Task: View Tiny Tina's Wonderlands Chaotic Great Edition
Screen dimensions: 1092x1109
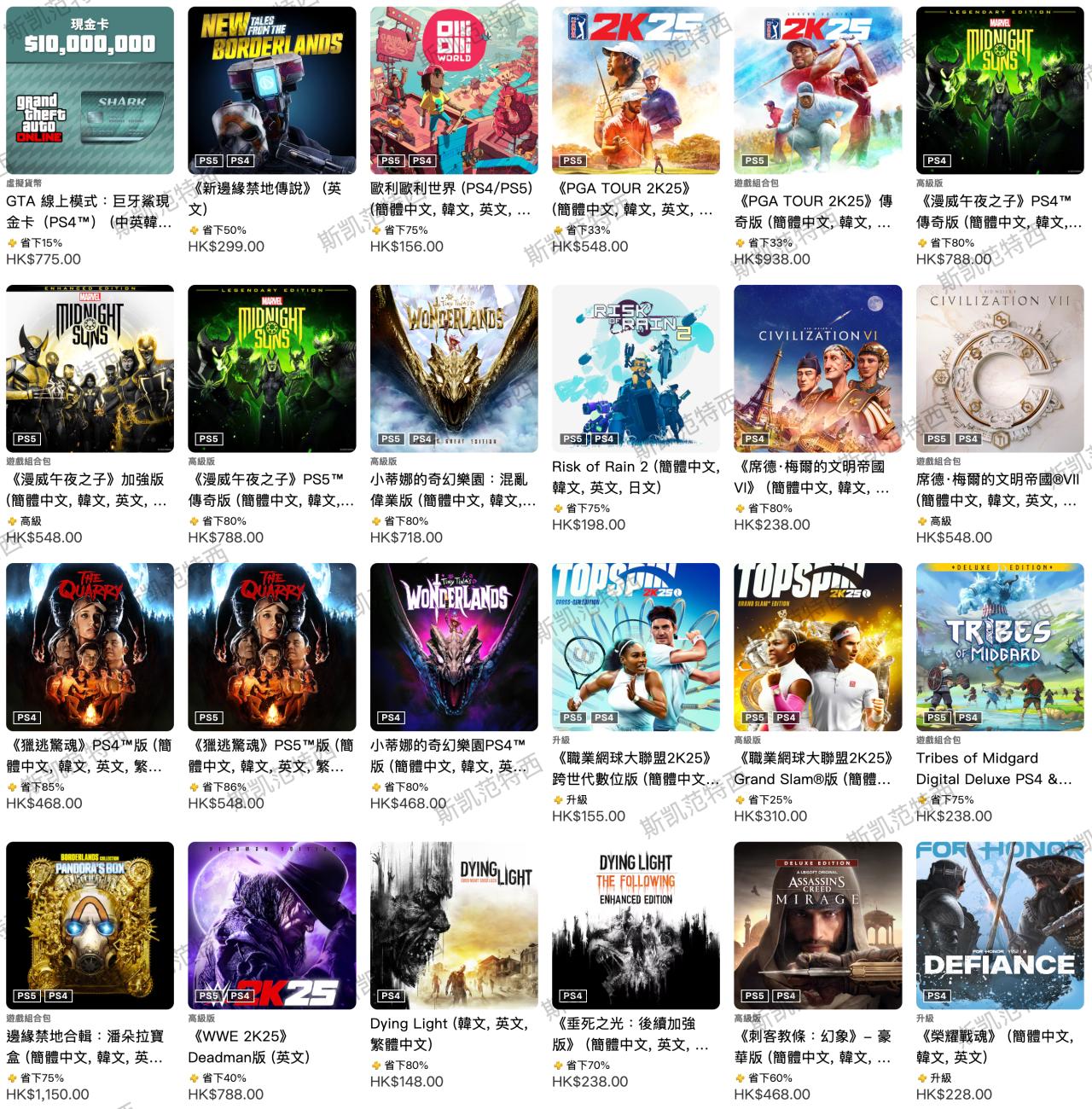Action: pos(454,369)
